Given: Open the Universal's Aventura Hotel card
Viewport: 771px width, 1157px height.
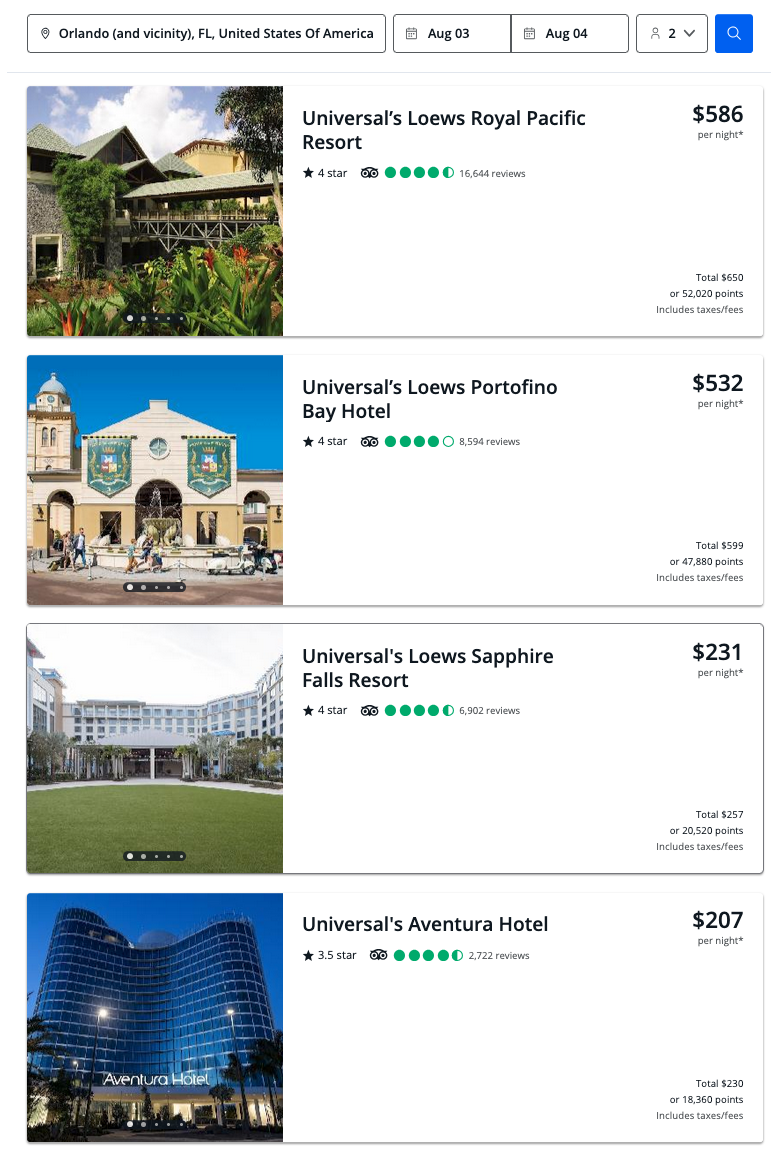Looking at the screenshot, I should click(425, 924).
